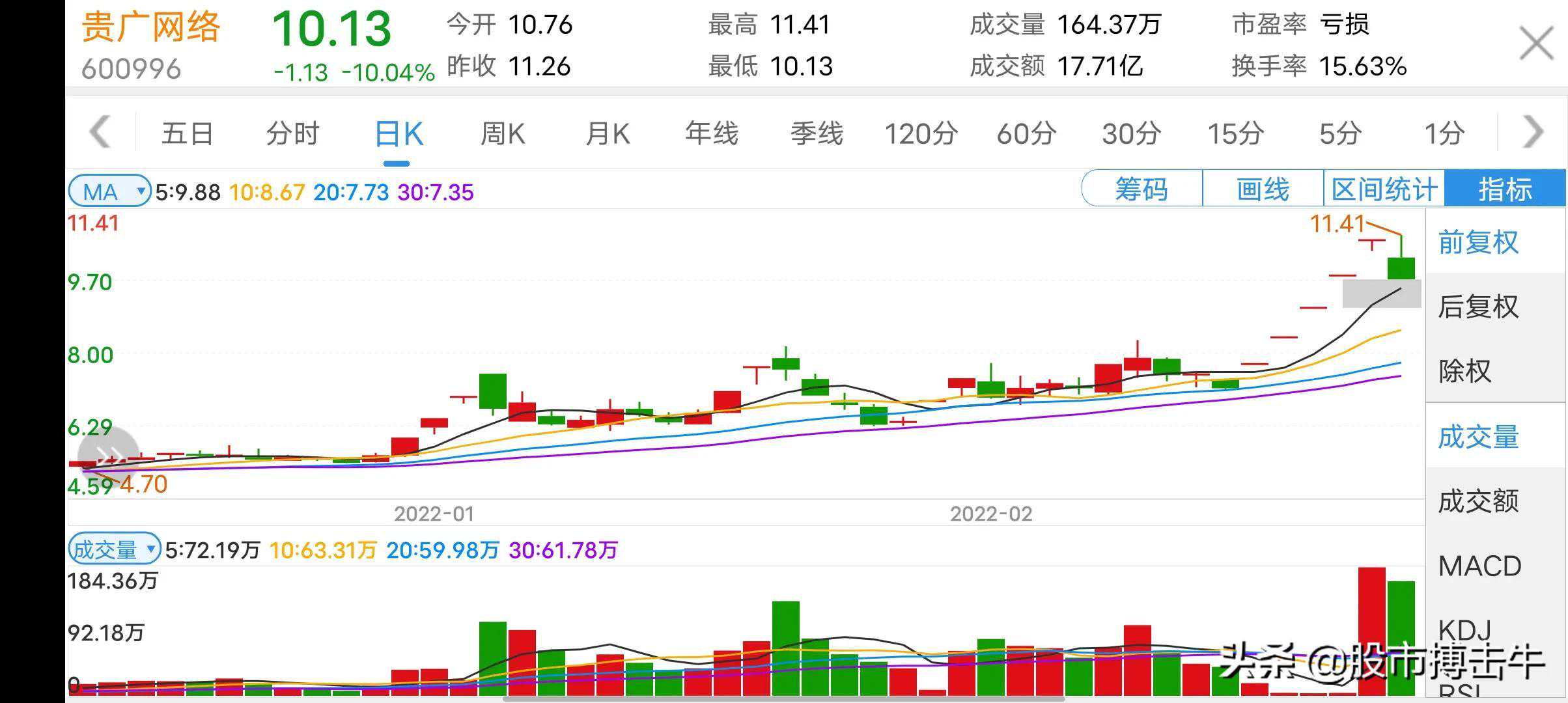The height and width of the screenshot is (703, 1568).
Task: Choose the MACD indicator
Action: (1479, 566)
